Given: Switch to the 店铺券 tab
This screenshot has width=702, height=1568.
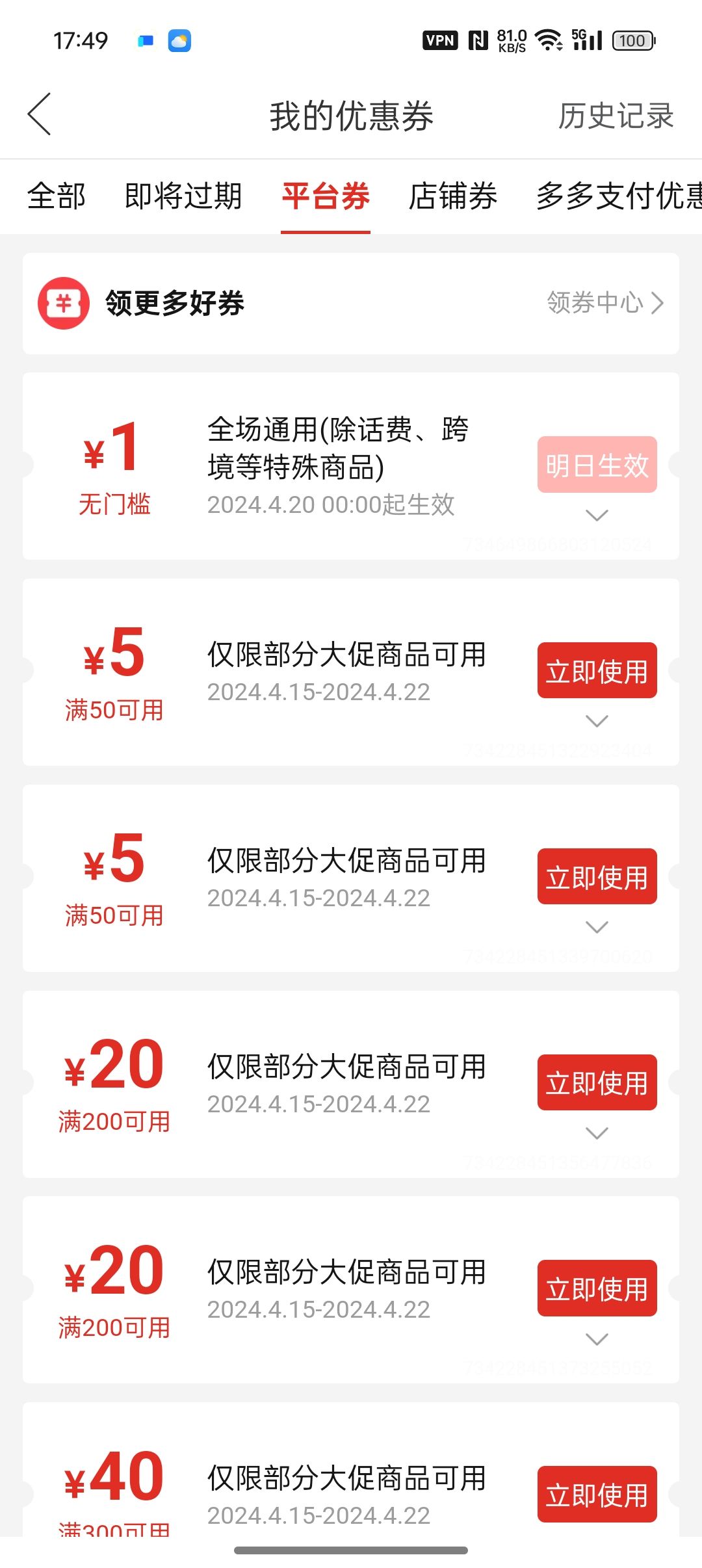Looking at the screenshot, I should click(452, 196).
